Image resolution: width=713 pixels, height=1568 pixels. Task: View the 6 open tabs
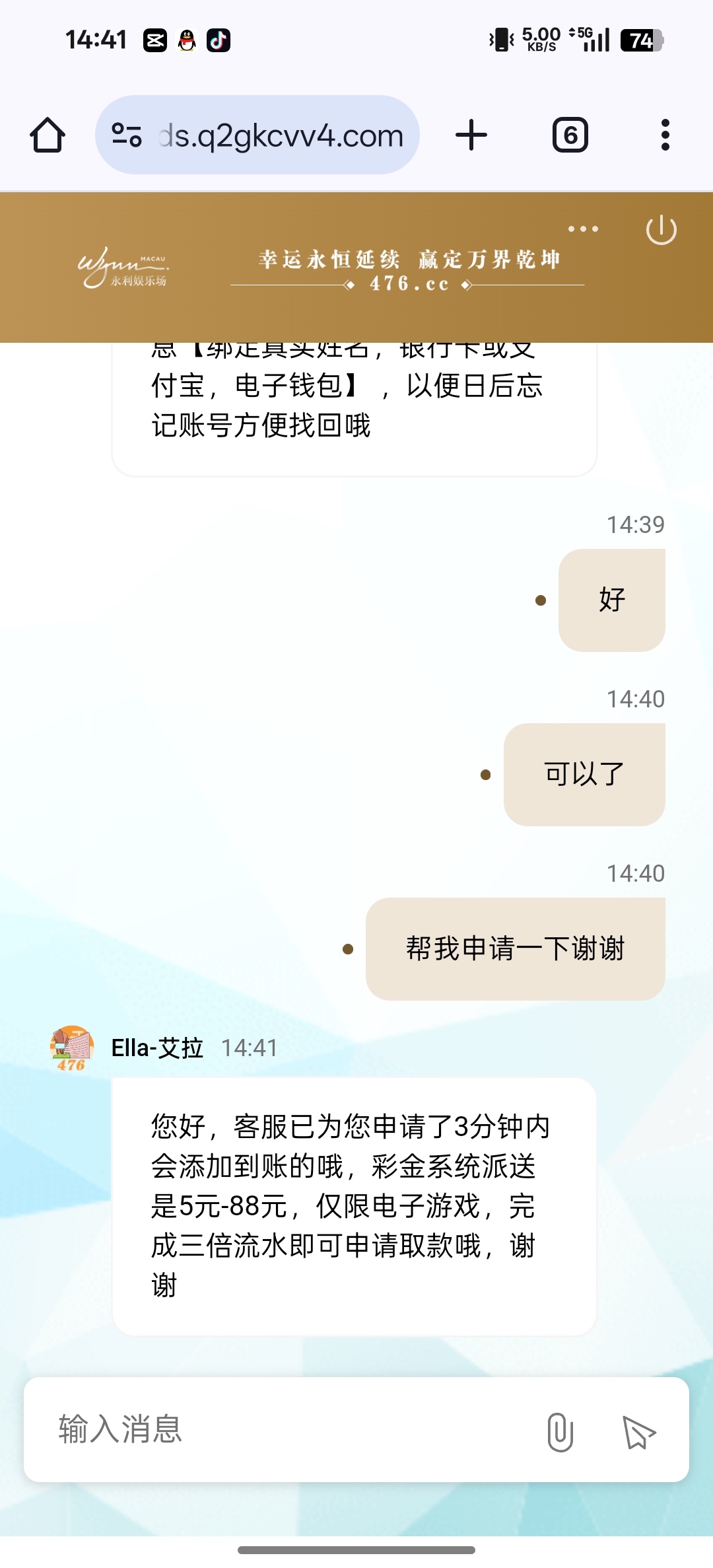pos(570,135)
